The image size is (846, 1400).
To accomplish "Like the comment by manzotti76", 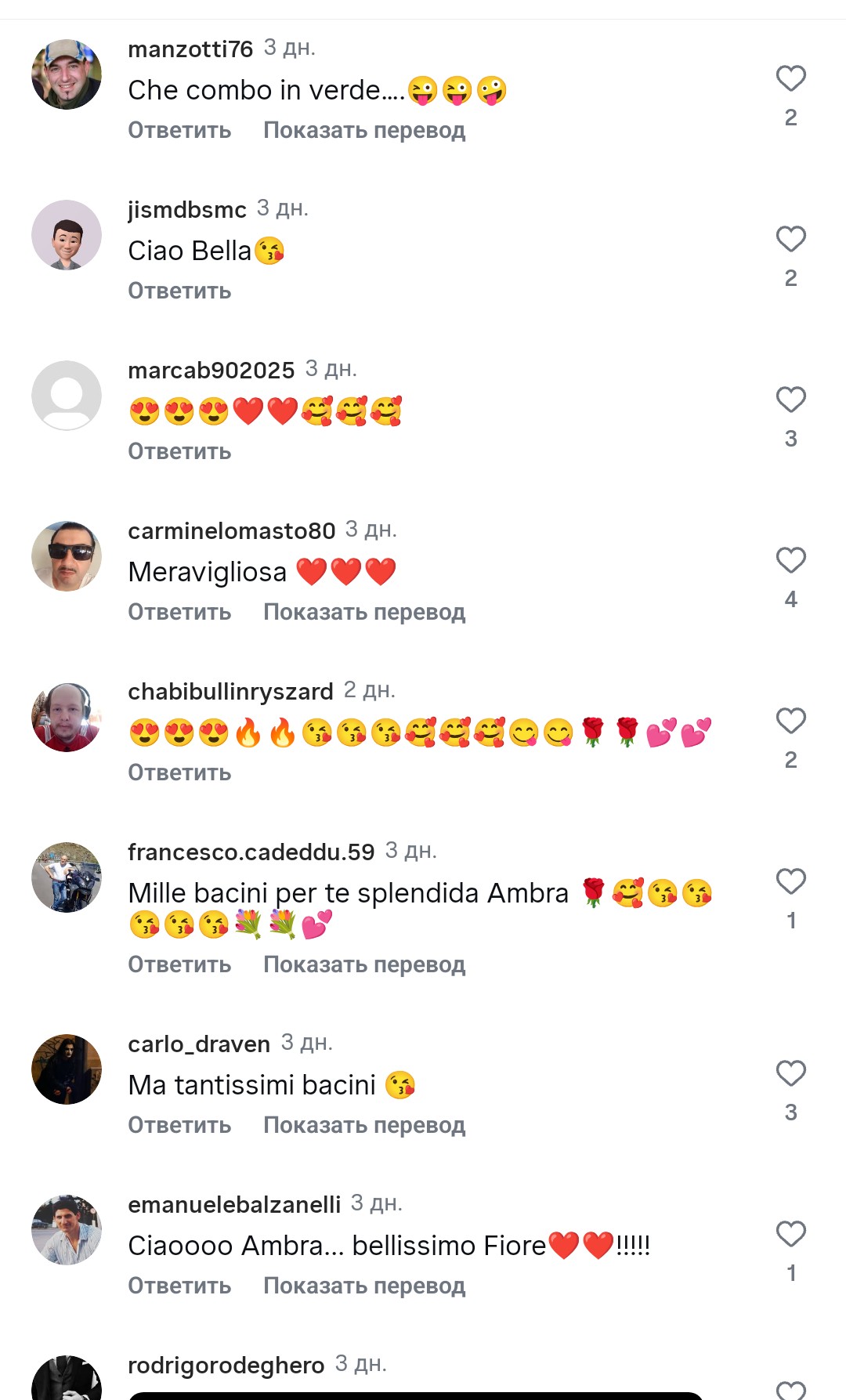I will point(790,78).
